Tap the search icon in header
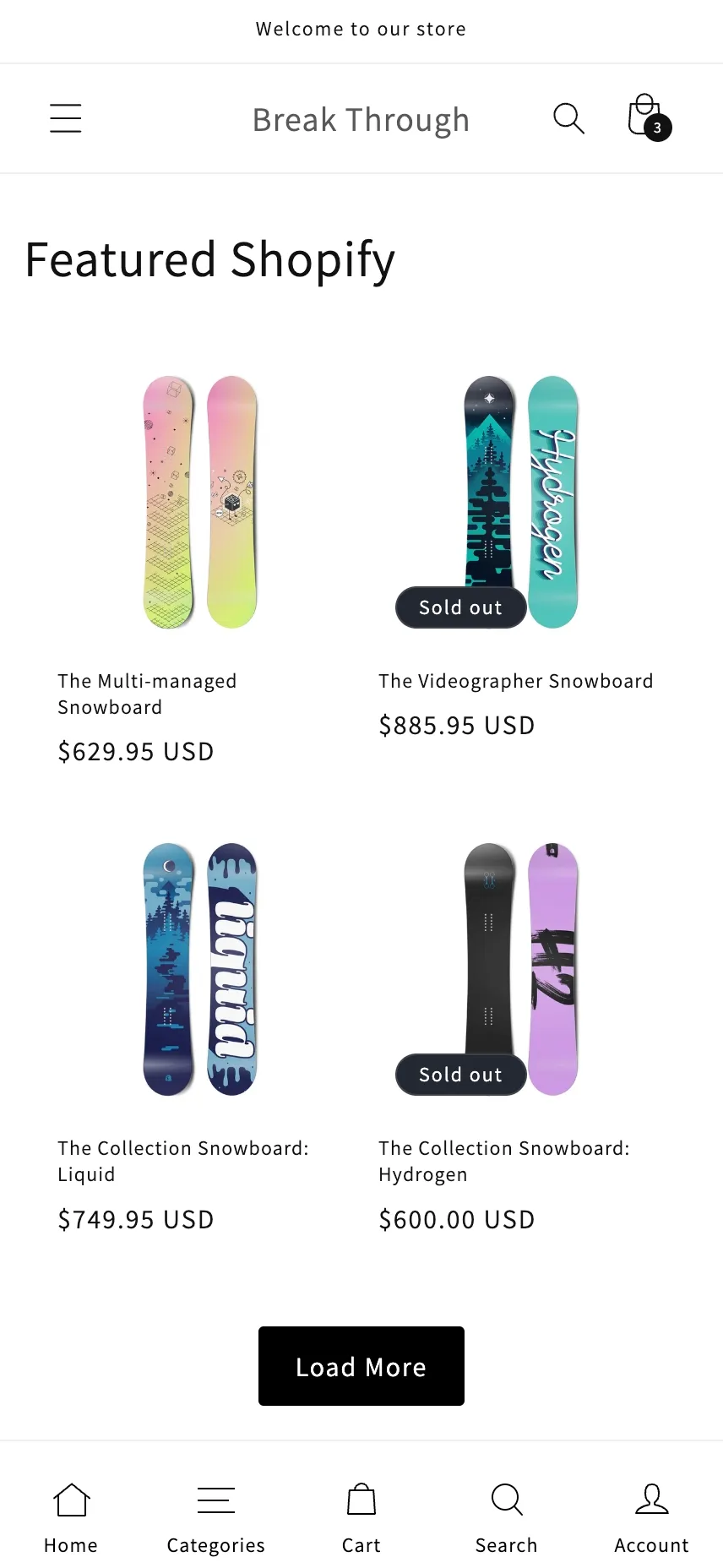 568,118
